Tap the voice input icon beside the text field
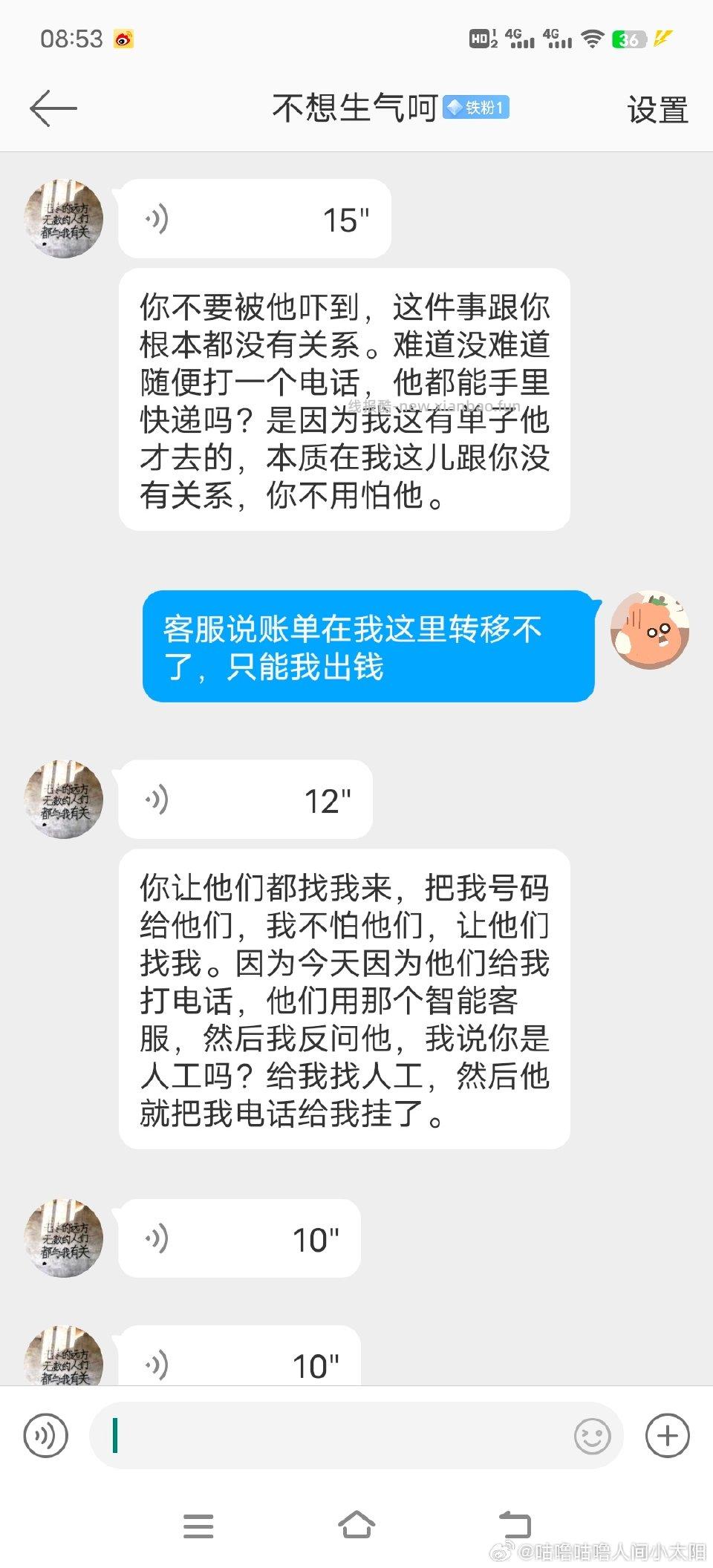 pos(46,1434)
